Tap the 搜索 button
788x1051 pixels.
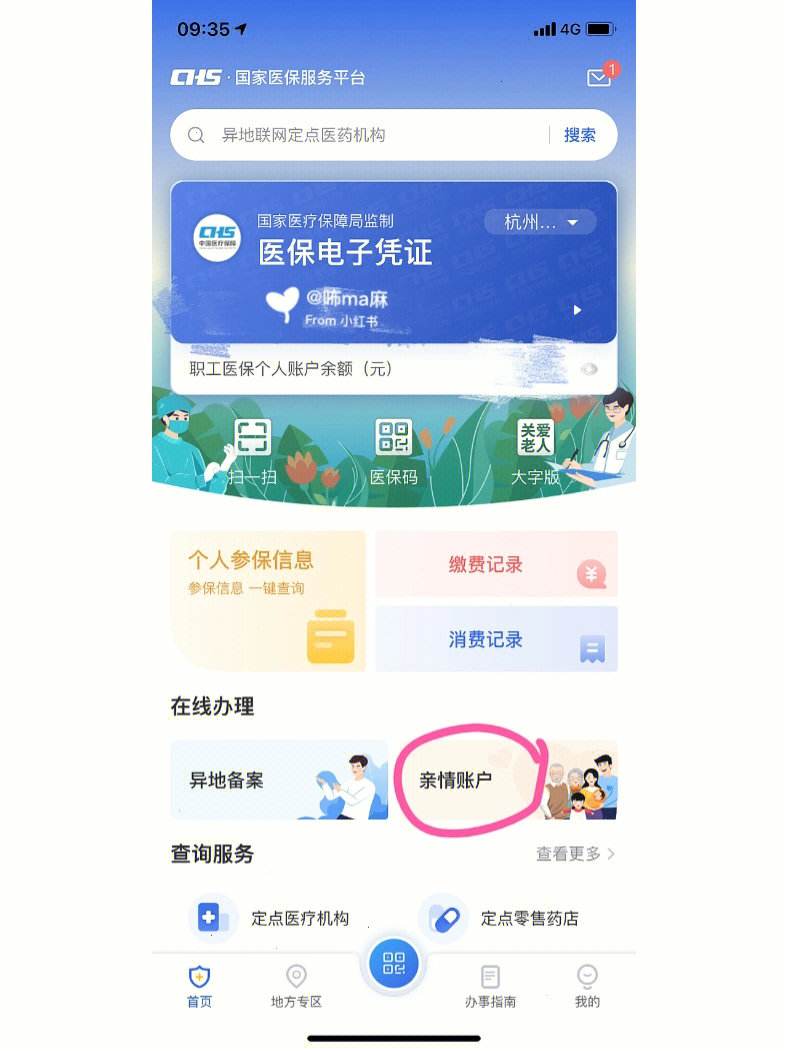pos(580,135)
